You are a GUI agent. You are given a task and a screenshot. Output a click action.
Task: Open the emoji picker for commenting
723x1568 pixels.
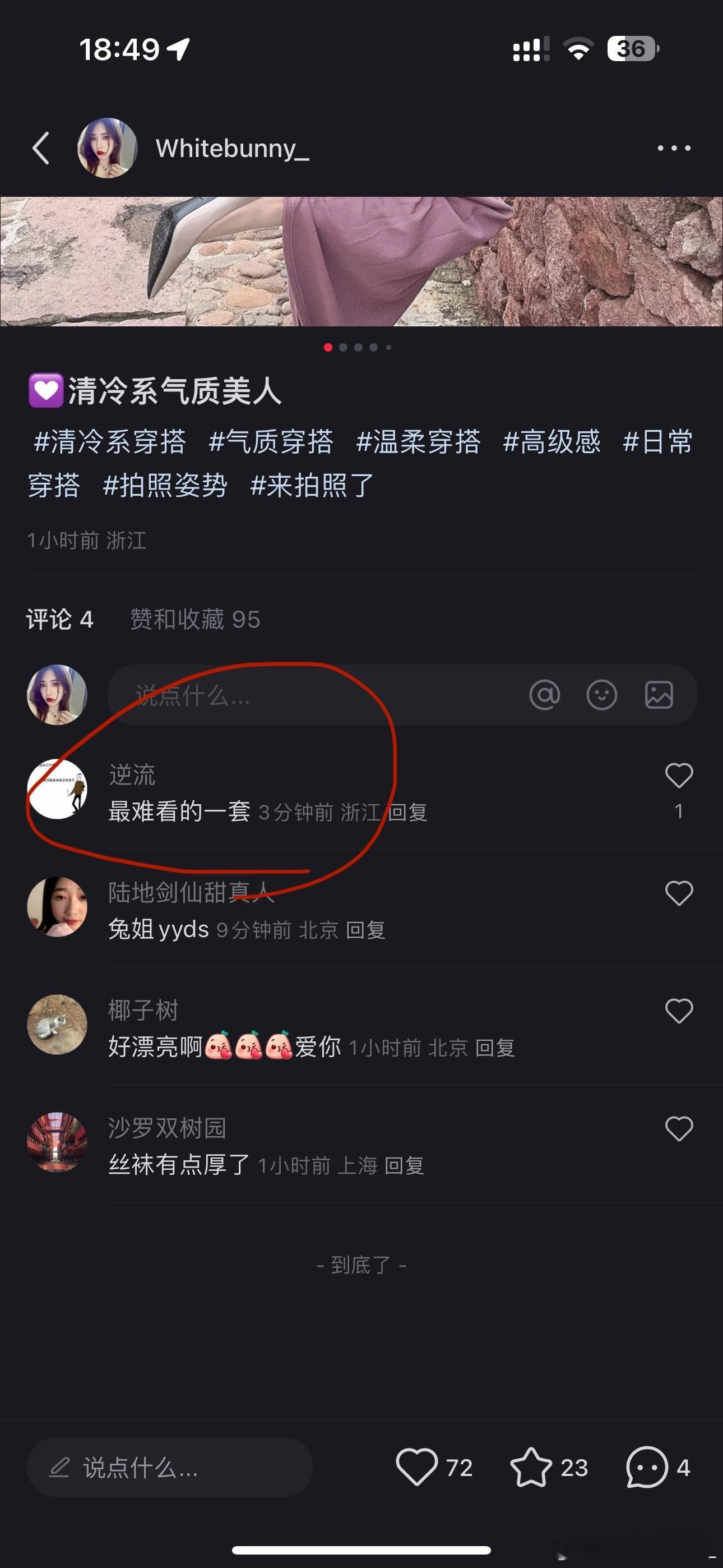click(x=601, y=695)
